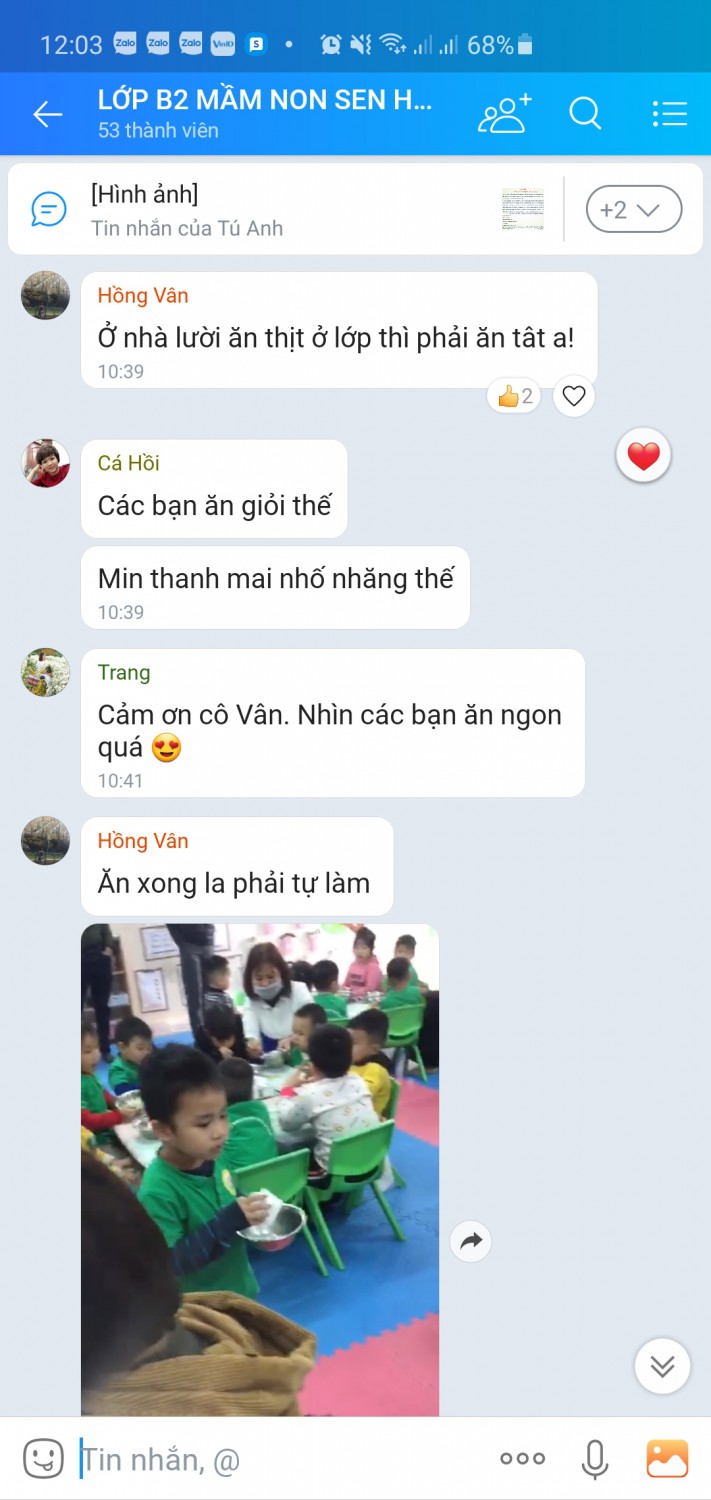Open more attachment options
The width and height of the screenshot is (711, 1500).
pos(522,1459)
